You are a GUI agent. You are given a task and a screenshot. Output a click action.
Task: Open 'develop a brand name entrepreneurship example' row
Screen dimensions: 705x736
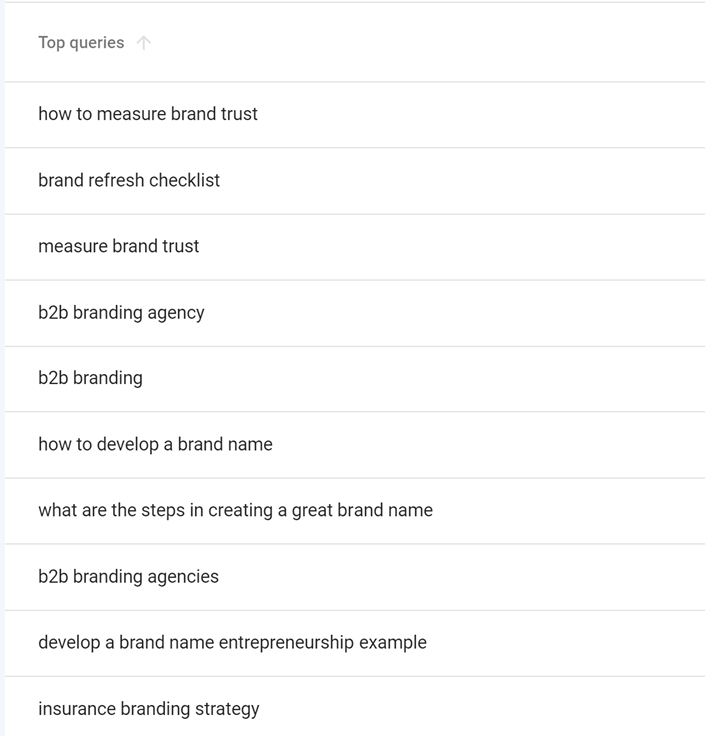pyautogui.click(x=232, y=642)
